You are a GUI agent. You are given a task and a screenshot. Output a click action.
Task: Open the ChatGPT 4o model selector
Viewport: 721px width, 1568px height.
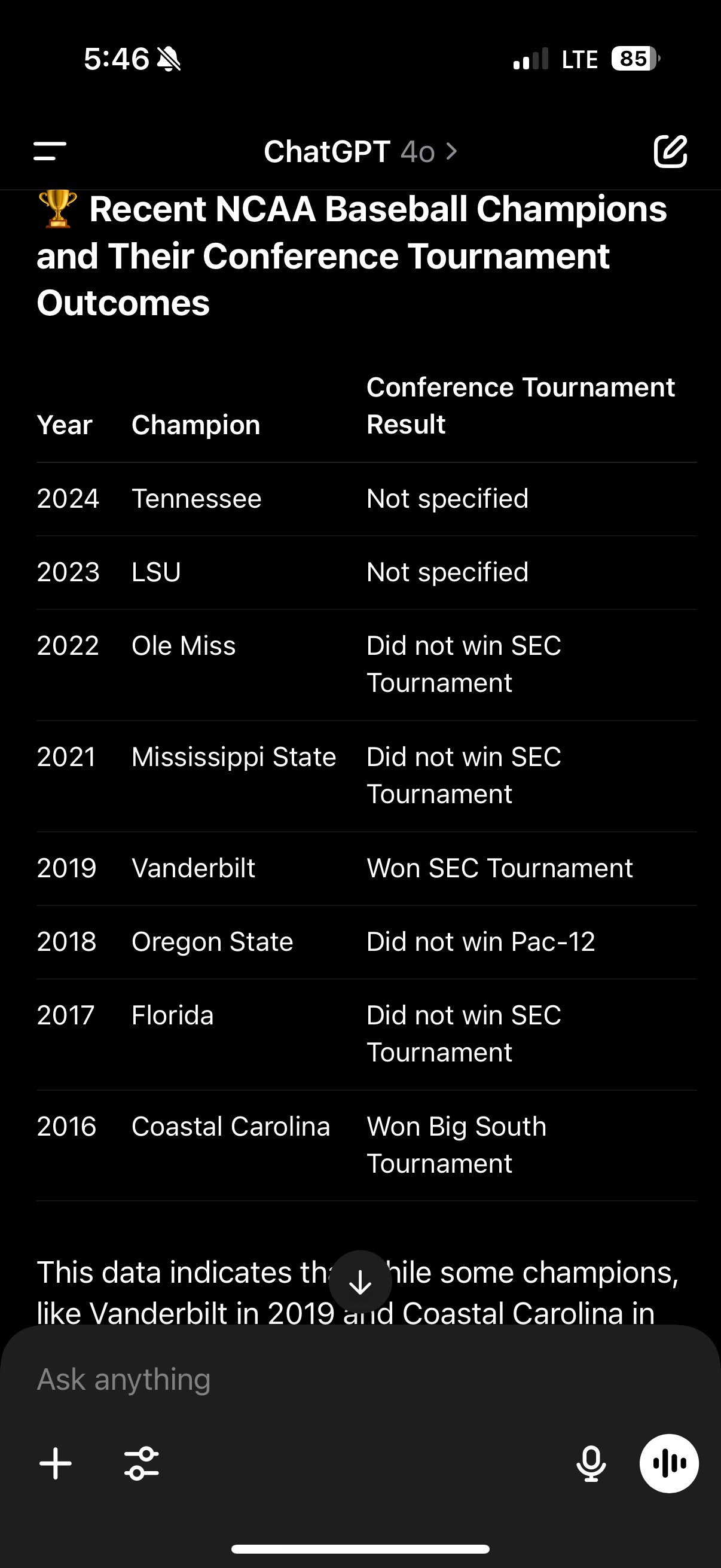(x=360, y=151)
